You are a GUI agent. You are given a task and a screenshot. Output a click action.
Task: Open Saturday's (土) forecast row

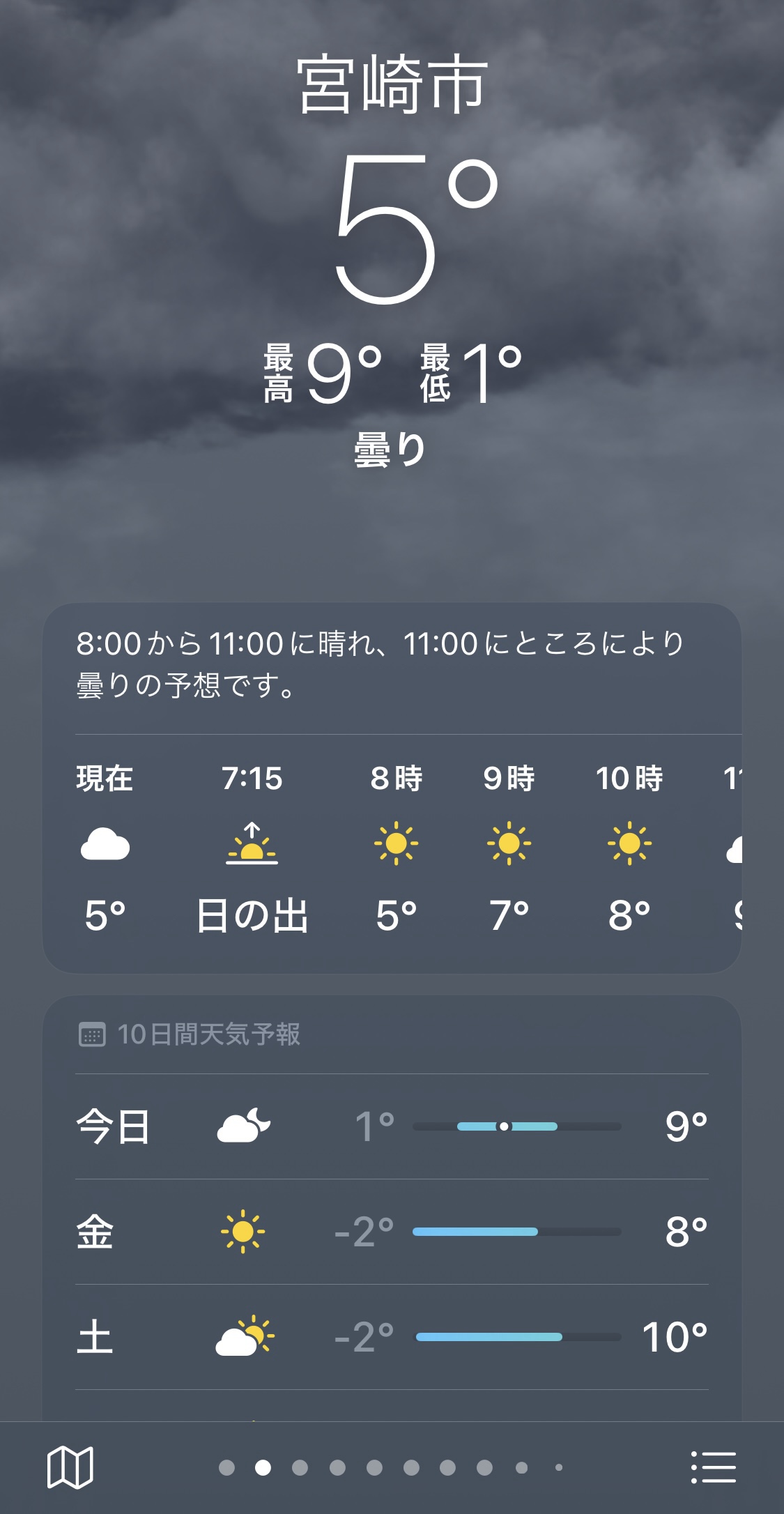point(392,1337)
